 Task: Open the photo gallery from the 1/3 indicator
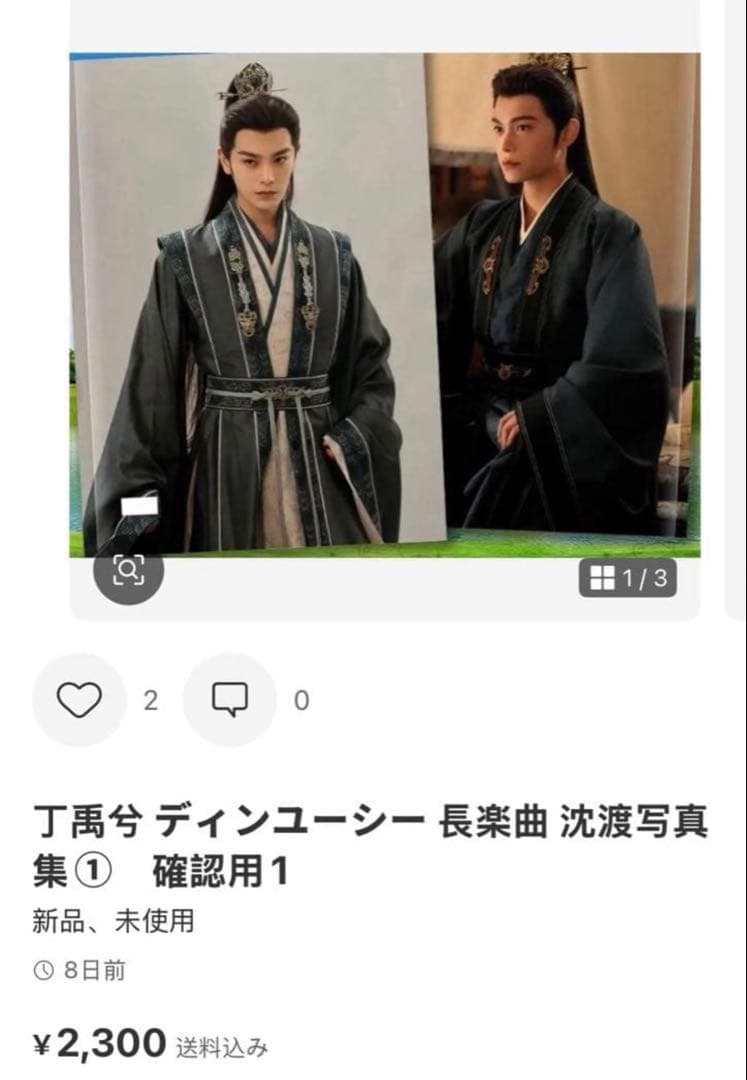[x=627, y=578]
